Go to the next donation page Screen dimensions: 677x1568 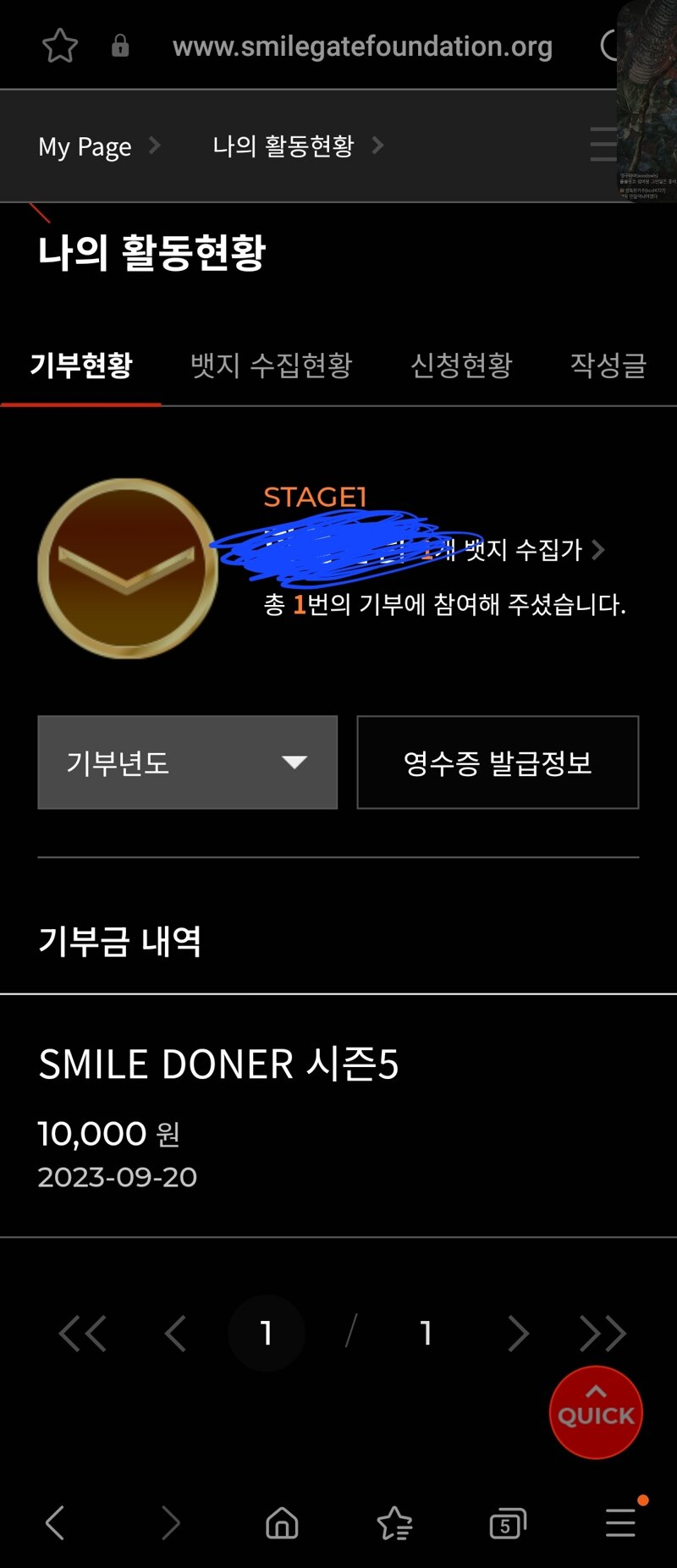pyautogui.click(x=518, y=1334)
